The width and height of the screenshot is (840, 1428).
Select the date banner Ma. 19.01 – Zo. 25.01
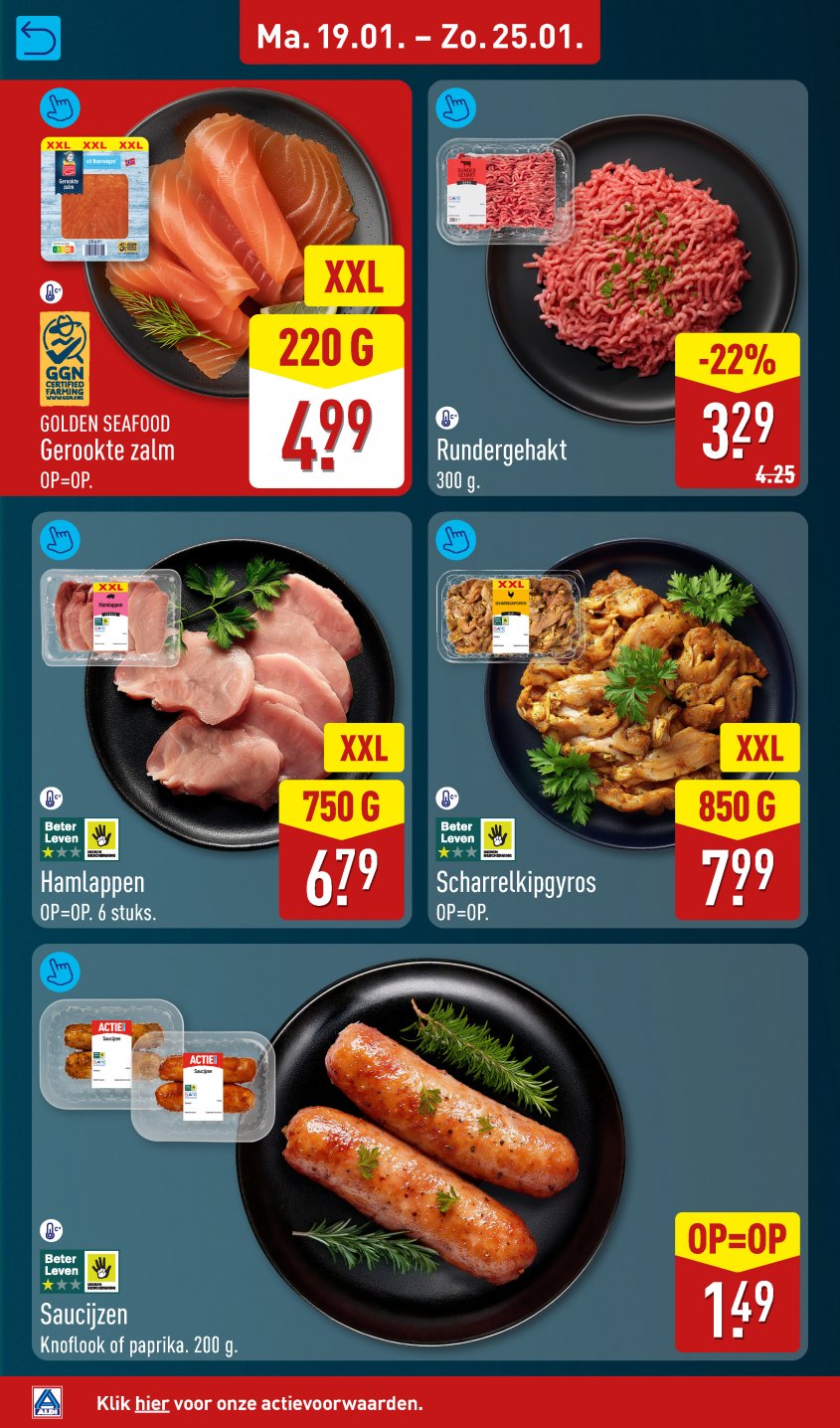[422, 35]
